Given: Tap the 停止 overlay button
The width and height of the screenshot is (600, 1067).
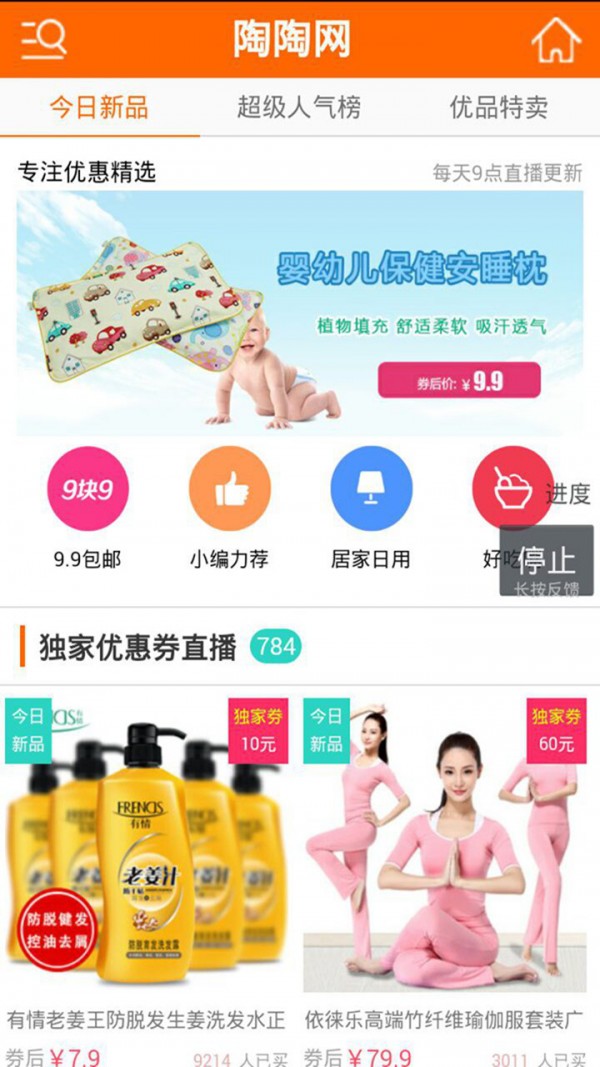Looking at the screenshot, I should coord(547,560).
